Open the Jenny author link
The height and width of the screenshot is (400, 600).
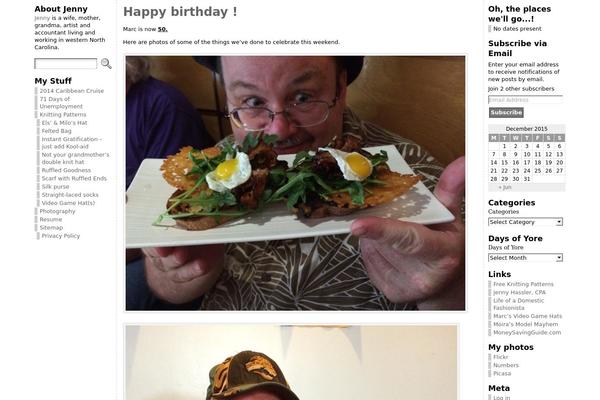click(42, 18)
